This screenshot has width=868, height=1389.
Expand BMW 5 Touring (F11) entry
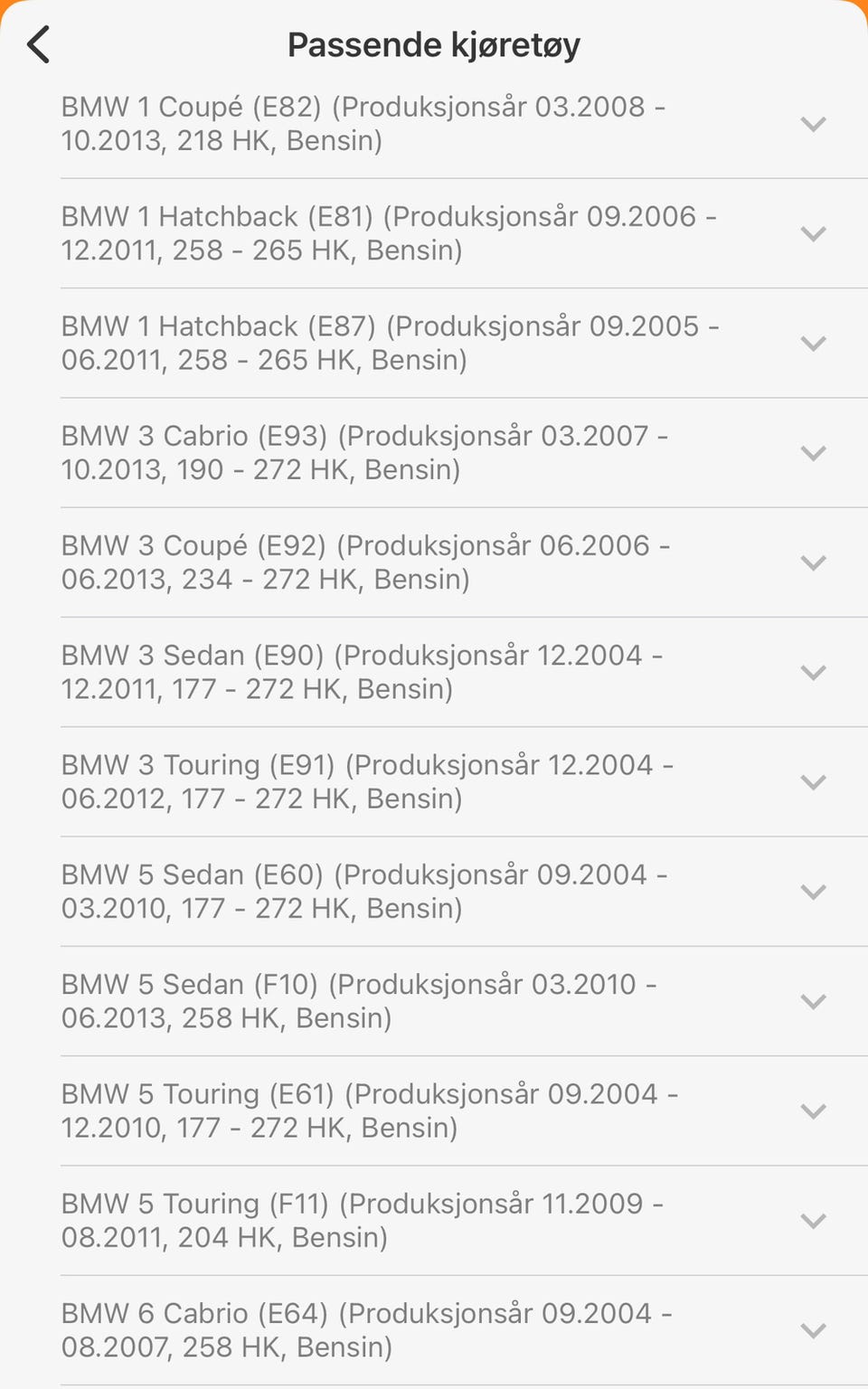click(813, 1221)
